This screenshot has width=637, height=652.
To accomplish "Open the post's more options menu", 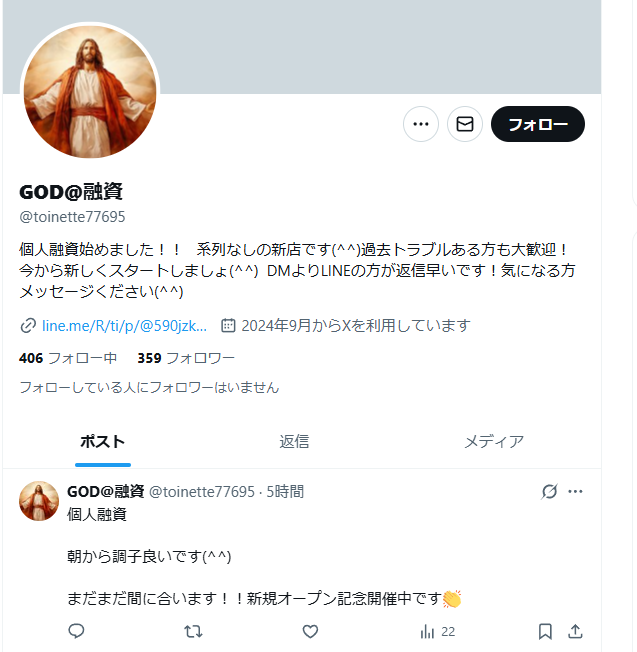I will click(575, 491).
